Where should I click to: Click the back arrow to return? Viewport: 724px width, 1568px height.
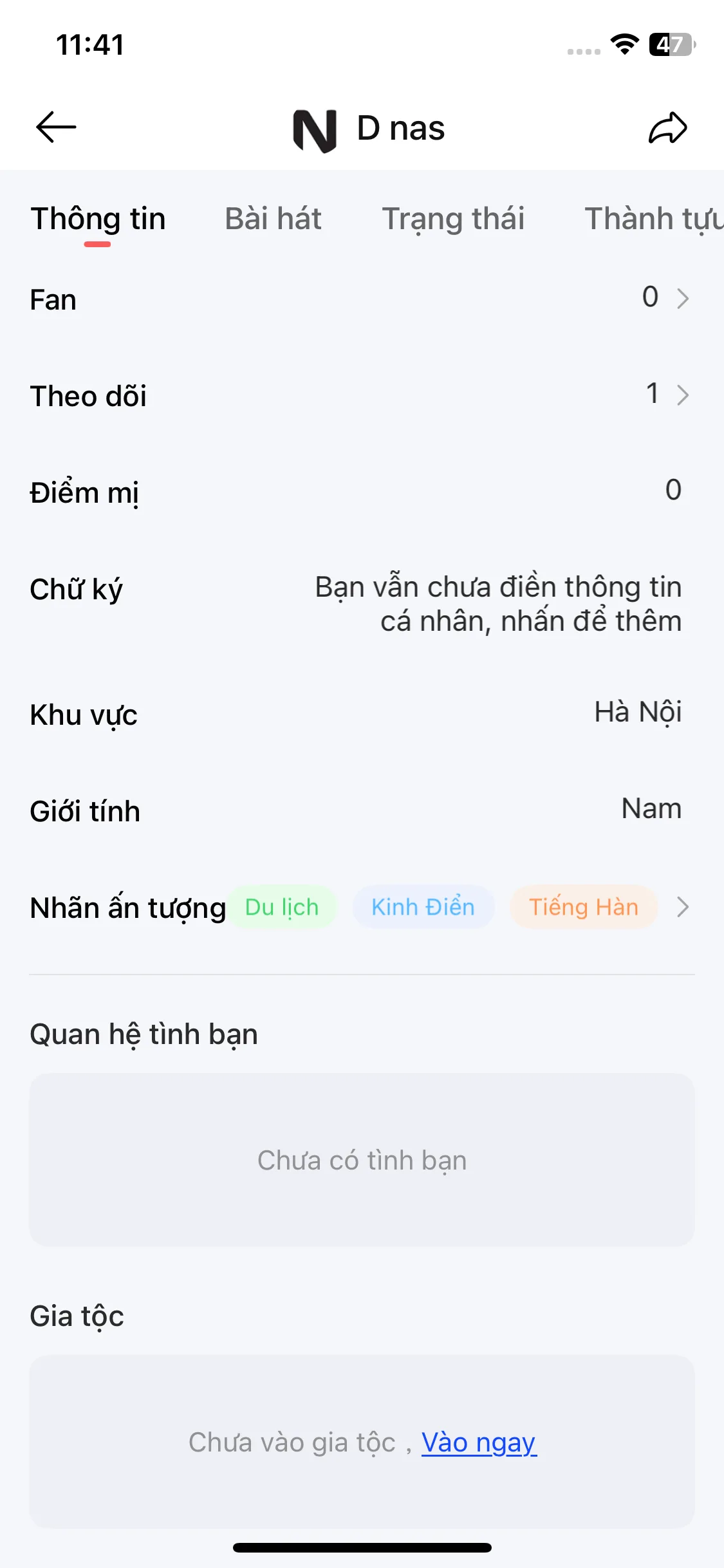point(55,127)
